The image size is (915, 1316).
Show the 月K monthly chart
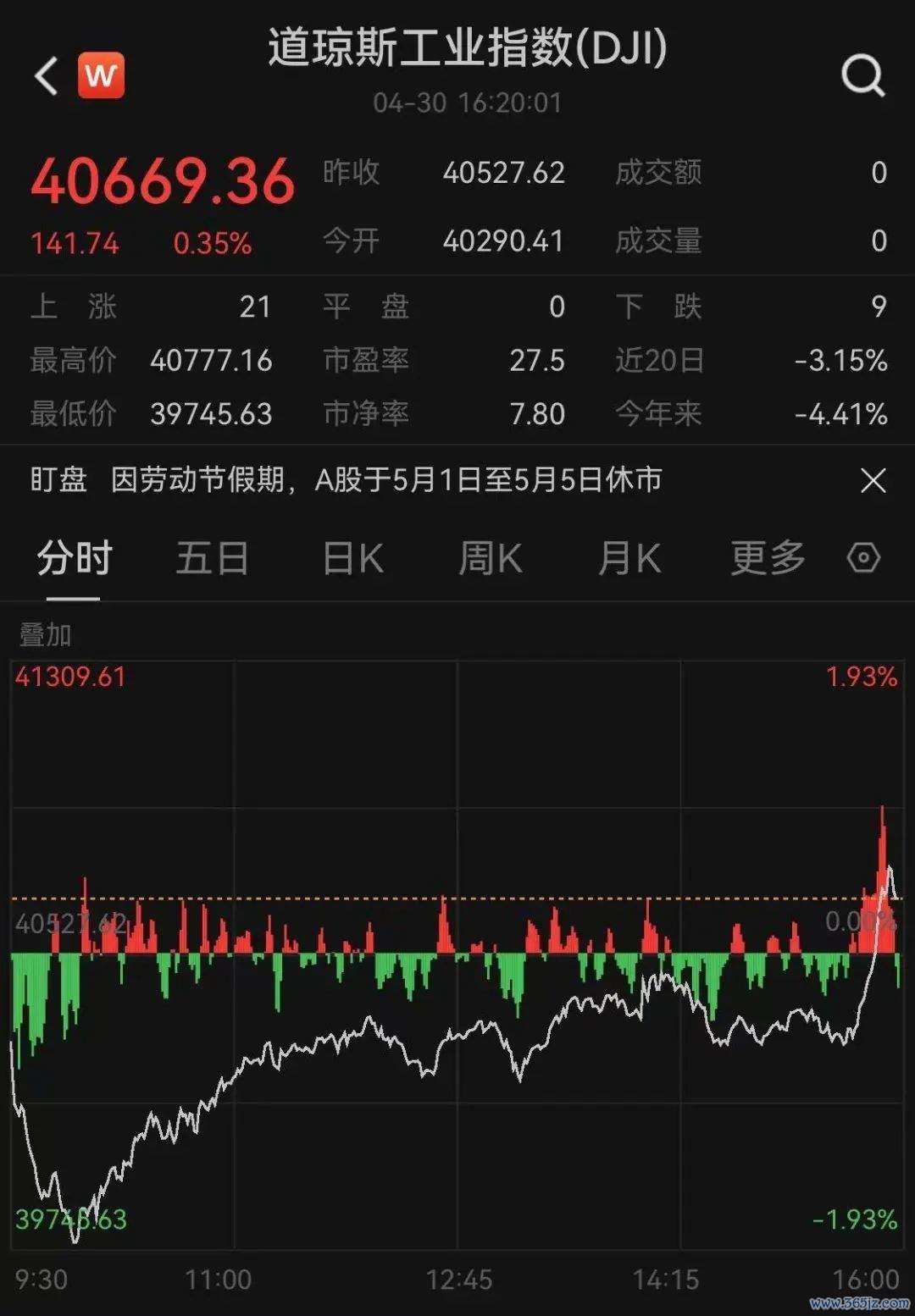(629, 559)
